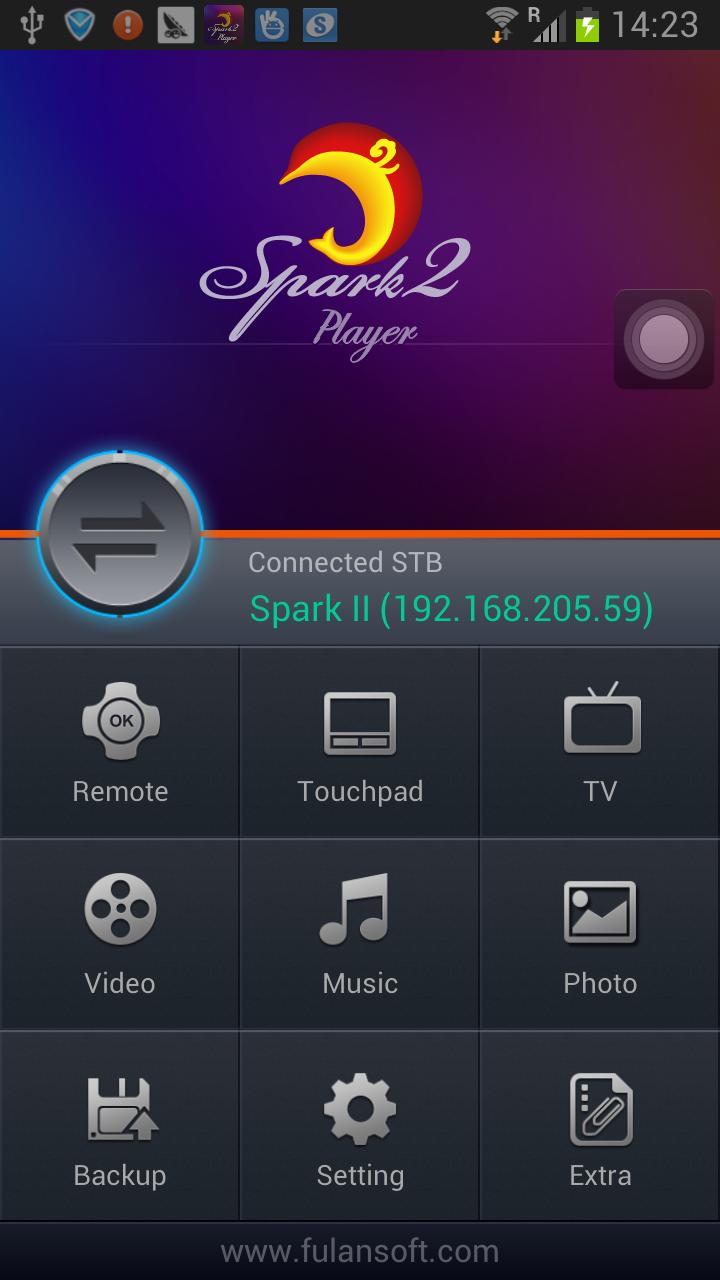This screenshot has width=720, height=1280.
Task: Select connected STB Spark II
Action: 451,608
